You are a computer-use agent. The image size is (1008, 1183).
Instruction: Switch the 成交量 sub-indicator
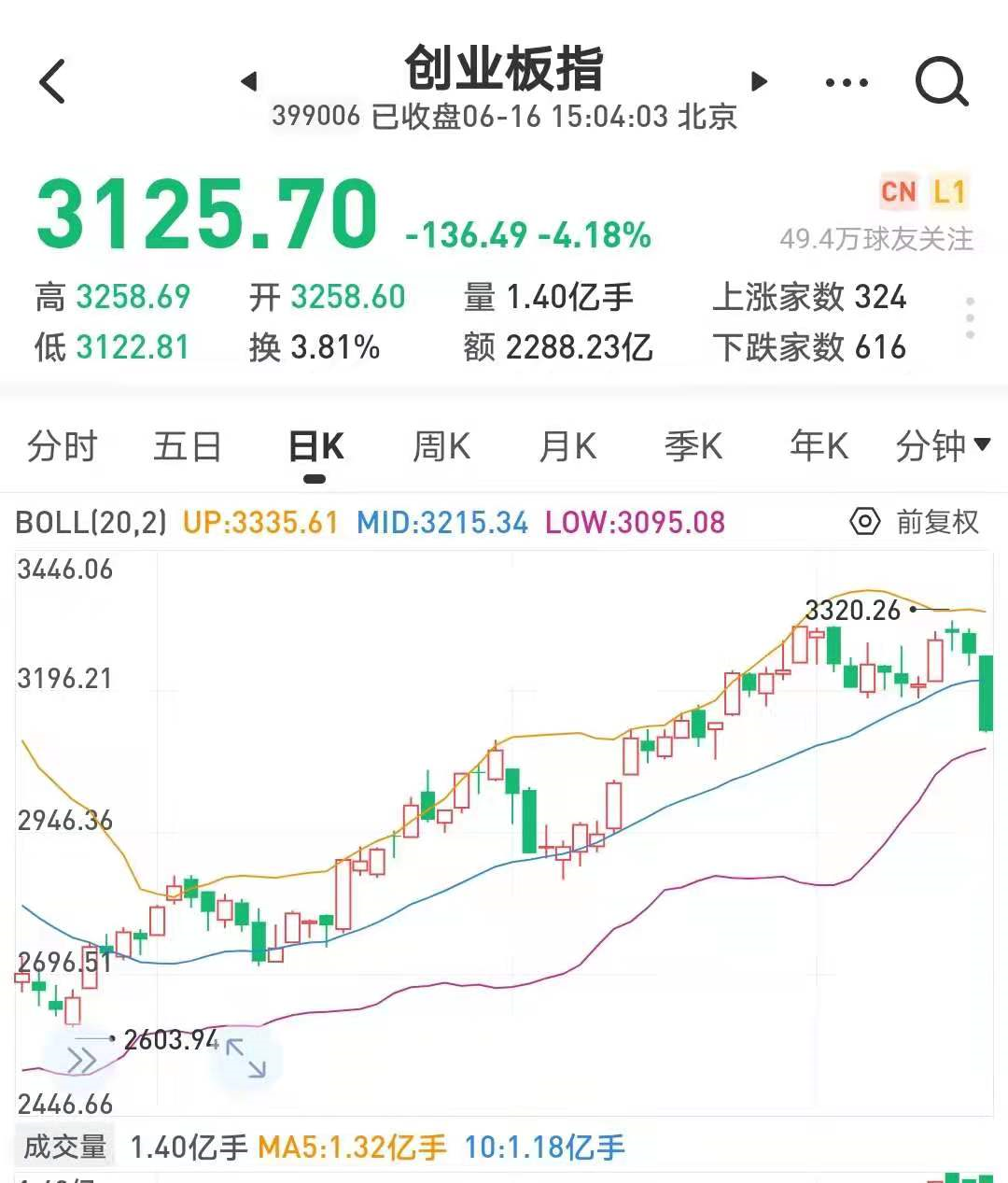pos(63,1147)
